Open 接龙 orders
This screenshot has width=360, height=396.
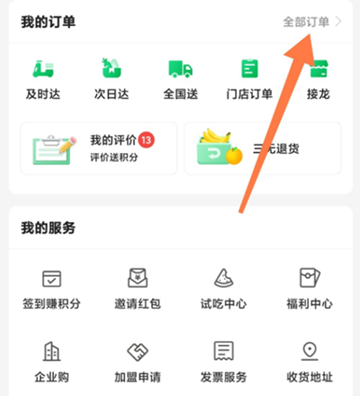click(318, 80)
